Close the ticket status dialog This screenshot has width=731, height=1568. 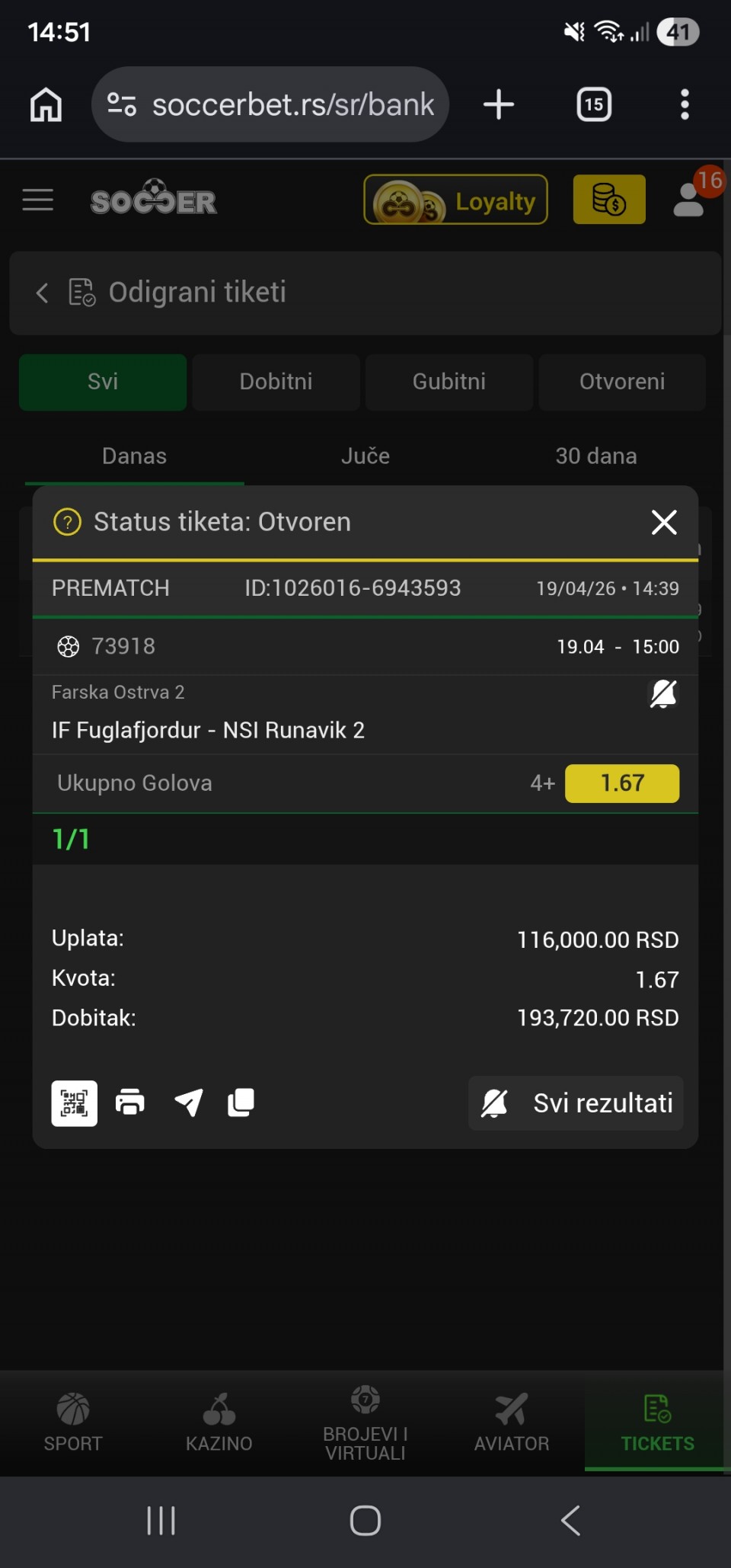point(664,523)
